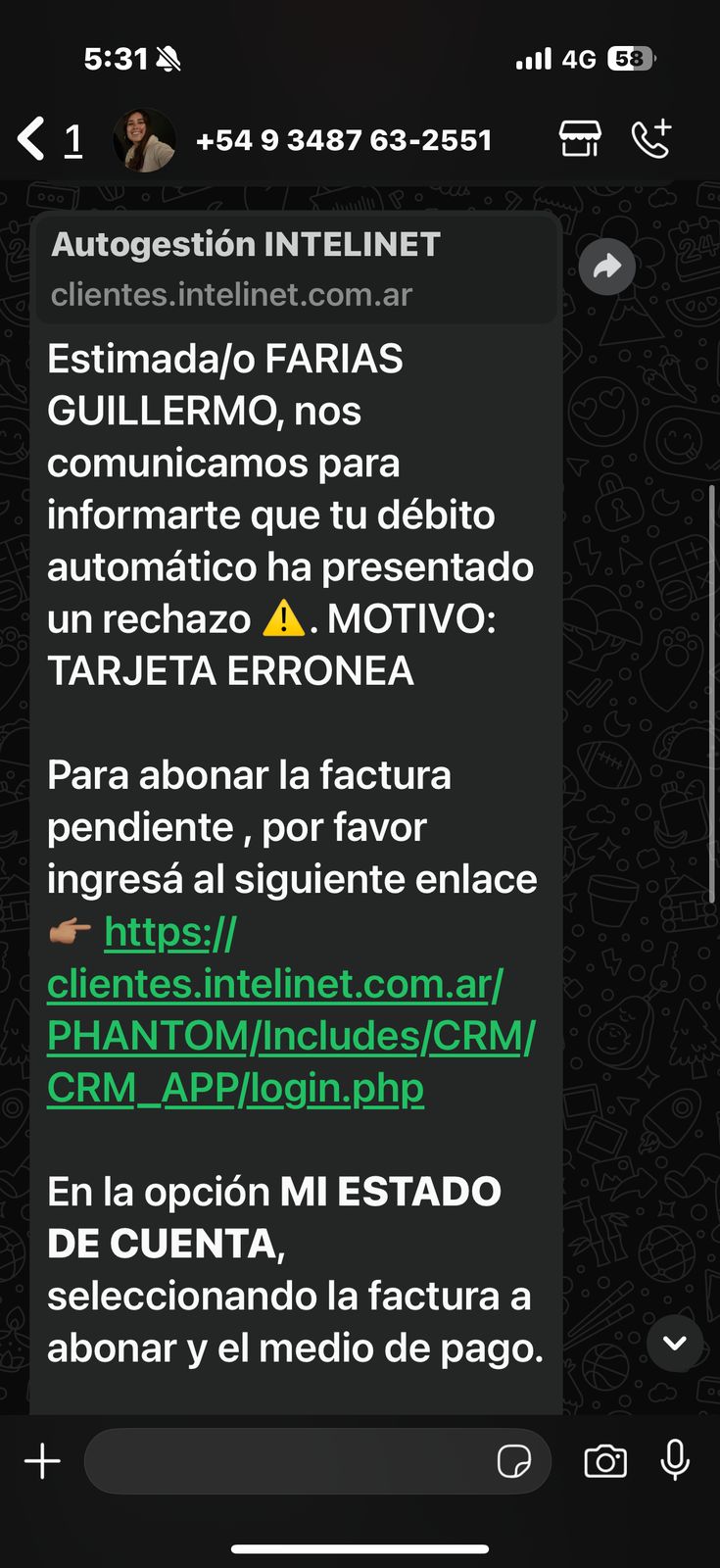Open the contact's profile photo
Screen dimensions: 720x1568
pos(144,140)
